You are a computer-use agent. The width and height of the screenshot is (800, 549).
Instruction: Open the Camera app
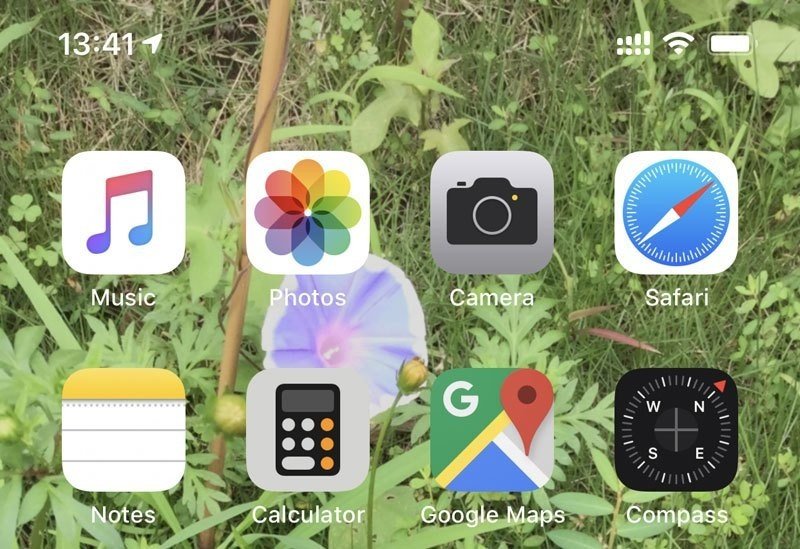[492, 212]
